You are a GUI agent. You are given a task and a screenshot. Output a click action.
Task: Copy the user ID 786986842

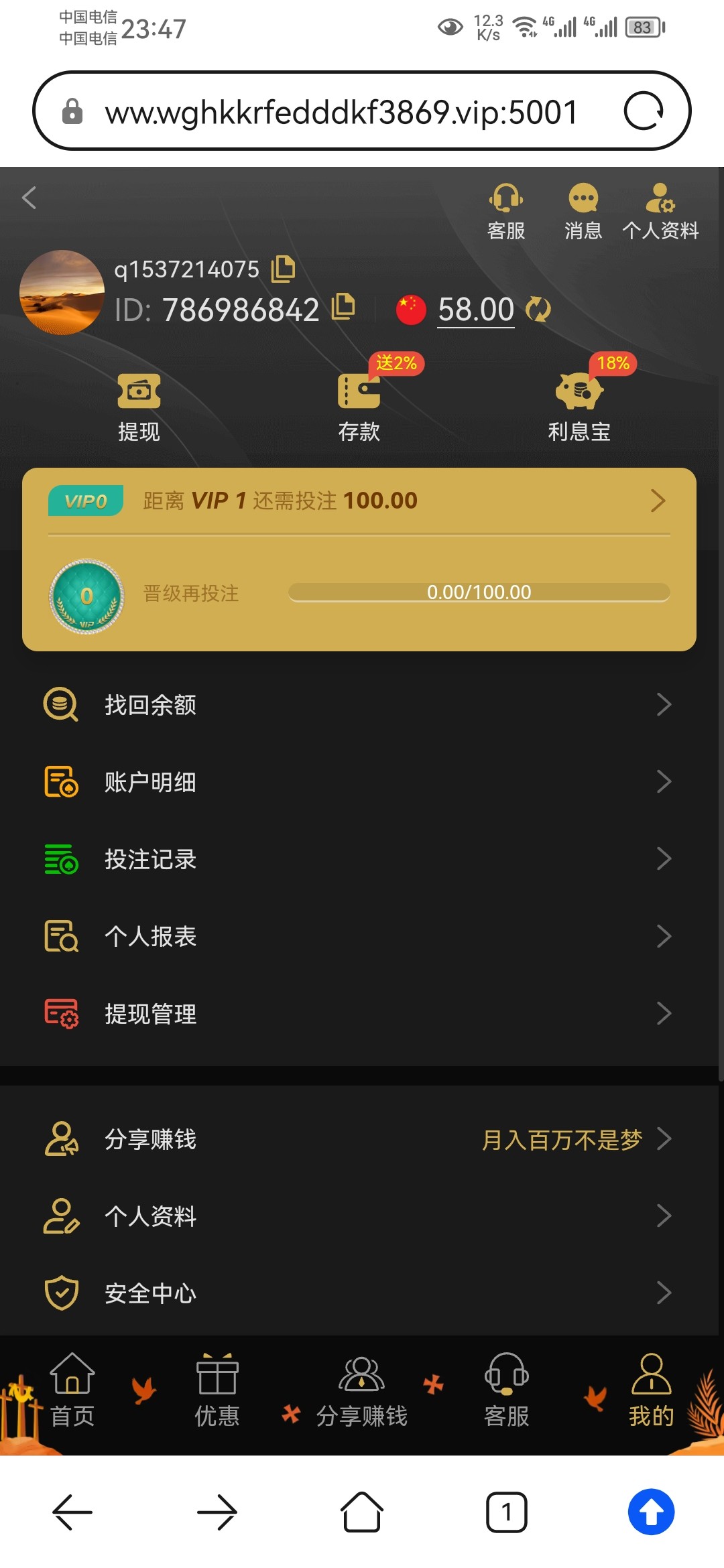[344, 307]
